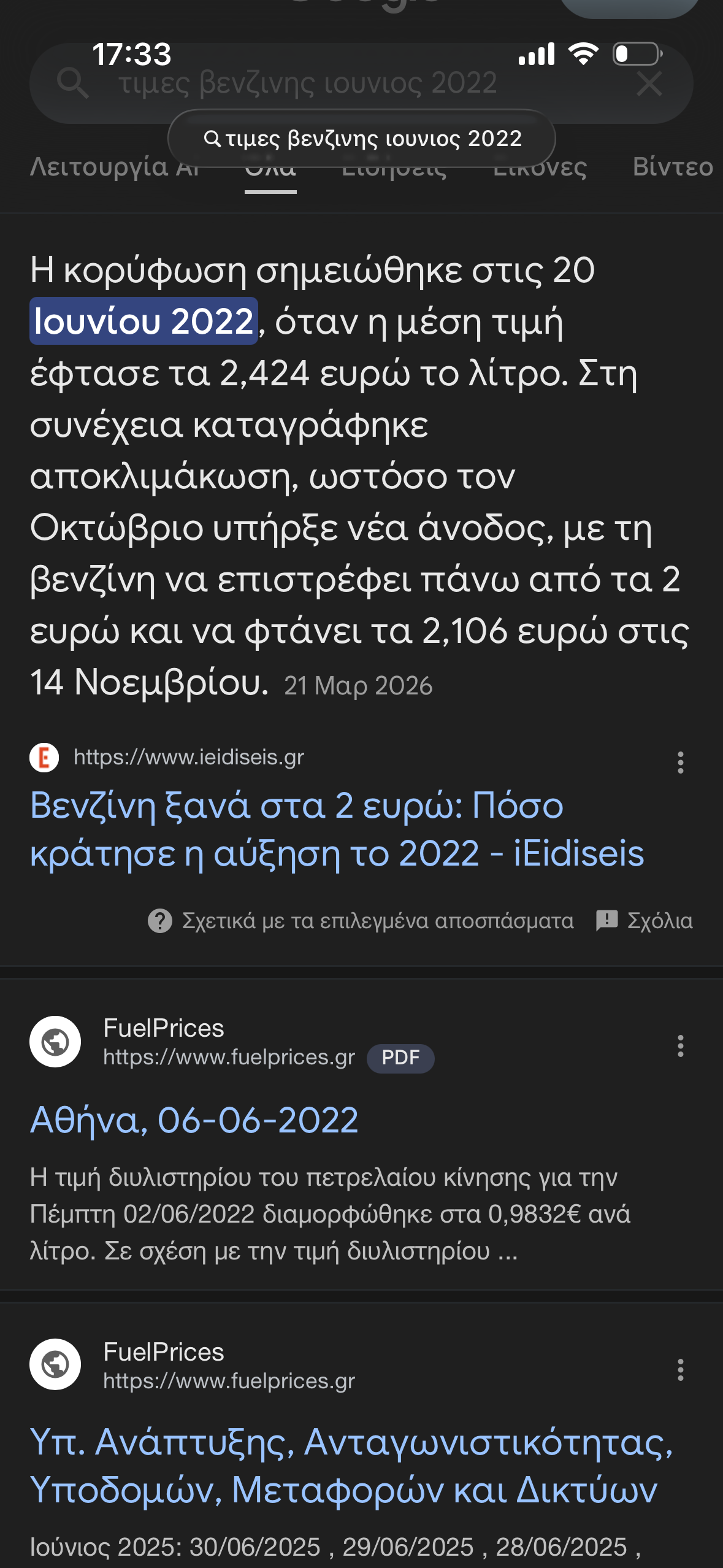Click the FuelPrices globe favicon
The height and width of the screenshot is (1568, 723).
tap(55, 1041)
